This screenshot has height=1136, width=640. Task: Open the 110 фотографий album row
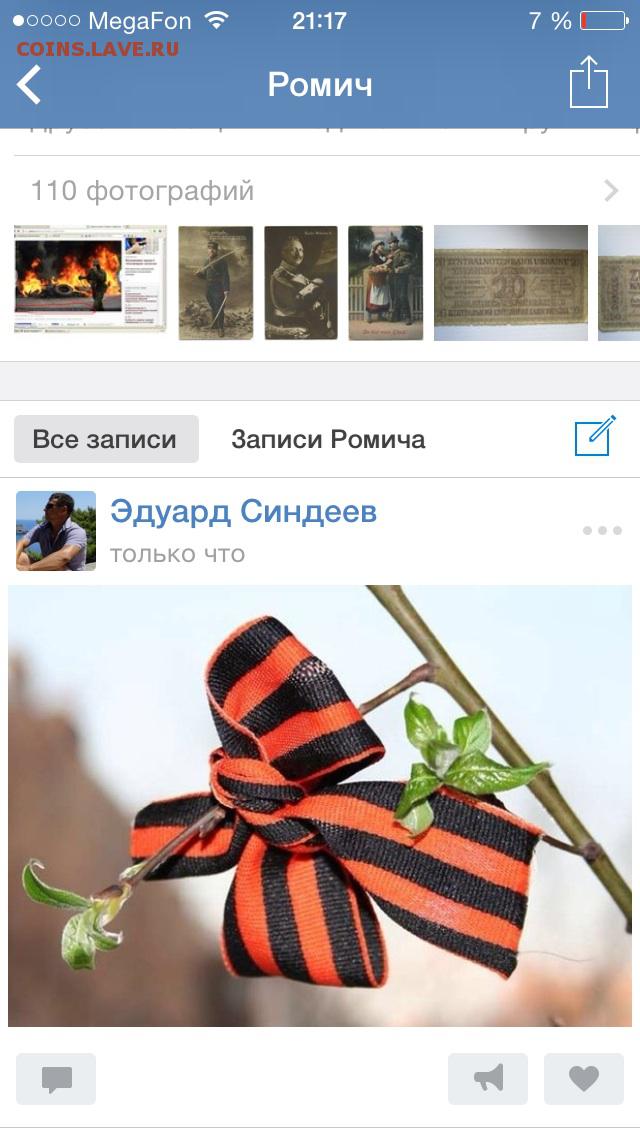tap(320, 190)
